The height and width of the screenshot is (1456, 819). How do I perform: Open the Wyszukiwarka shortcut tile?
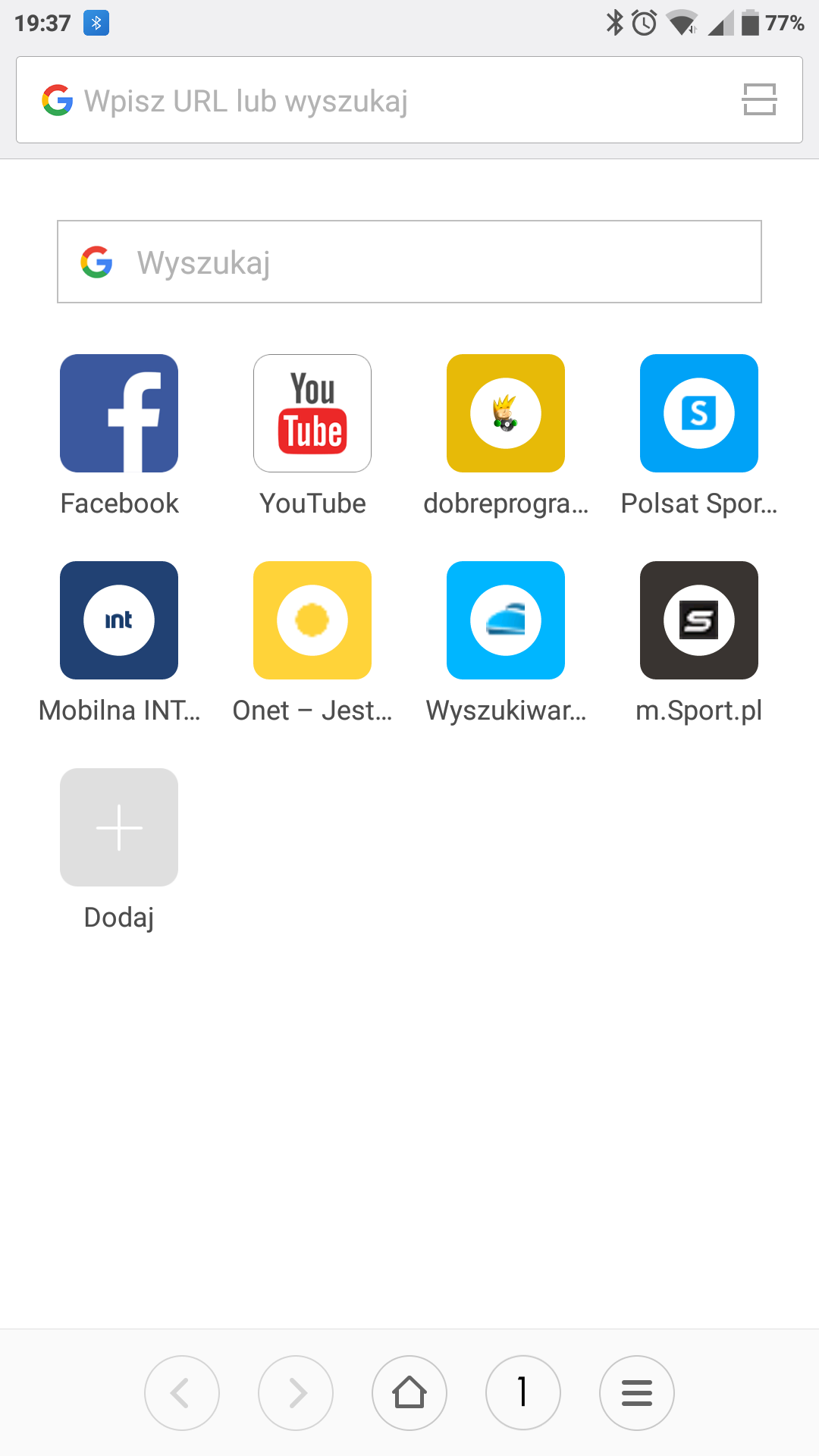(506, 621)
